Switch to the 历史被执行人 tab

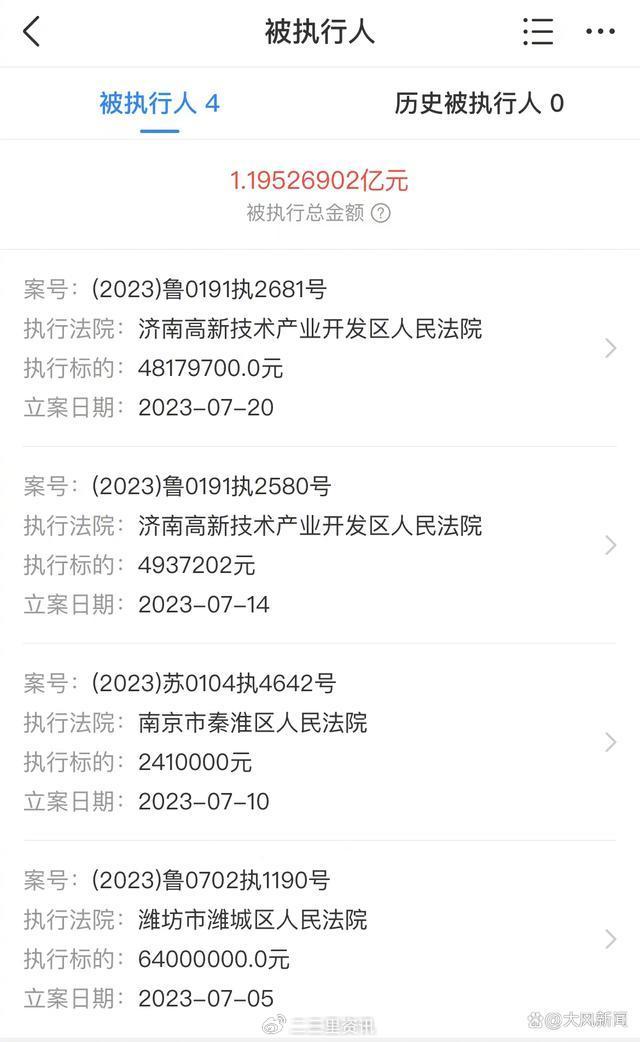479,103
